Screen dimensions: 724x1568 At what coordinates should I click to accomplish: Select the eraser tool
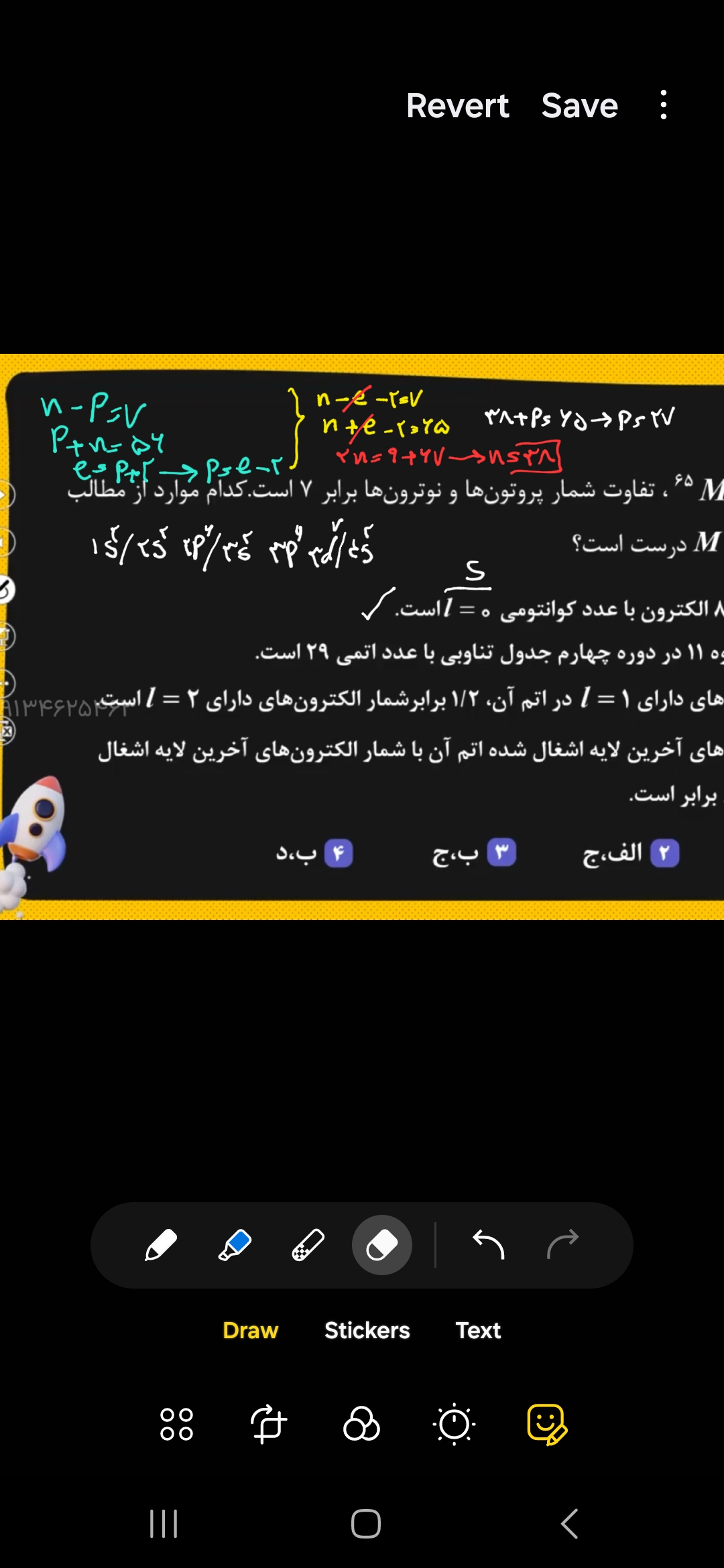pos(382,1245)
